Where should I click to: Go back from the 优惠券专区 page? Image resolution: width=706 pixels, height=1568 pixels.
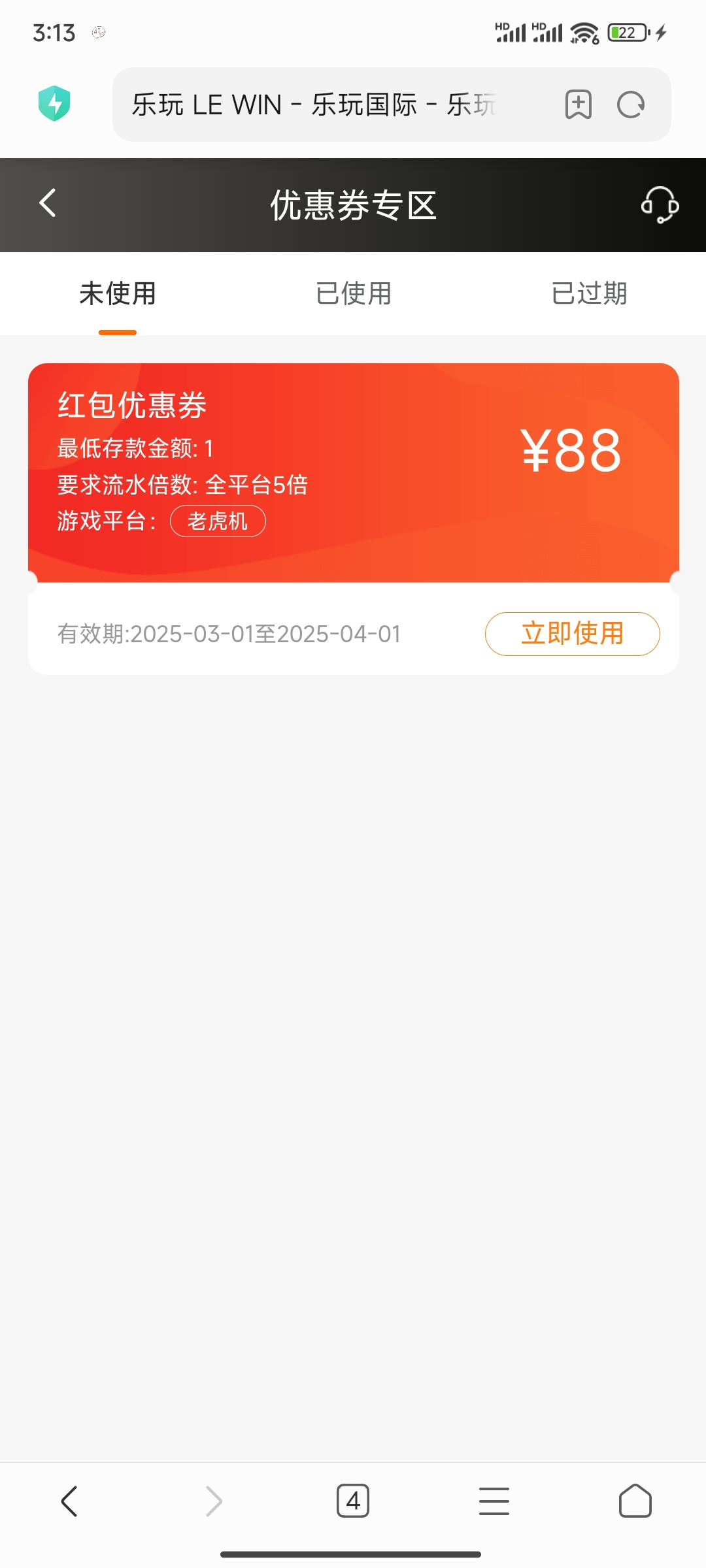click(x=48, y=203)
